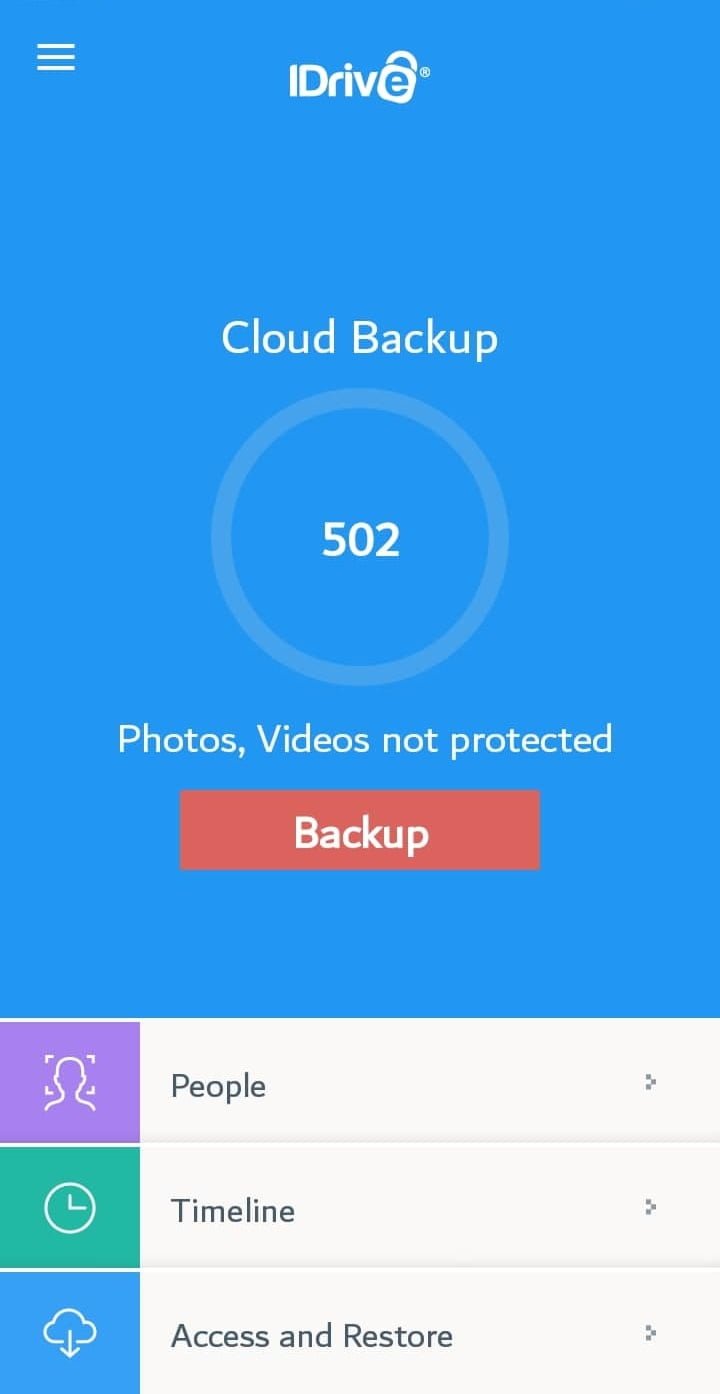Open the People row

pyautogui.click(x=360, y=1082)
